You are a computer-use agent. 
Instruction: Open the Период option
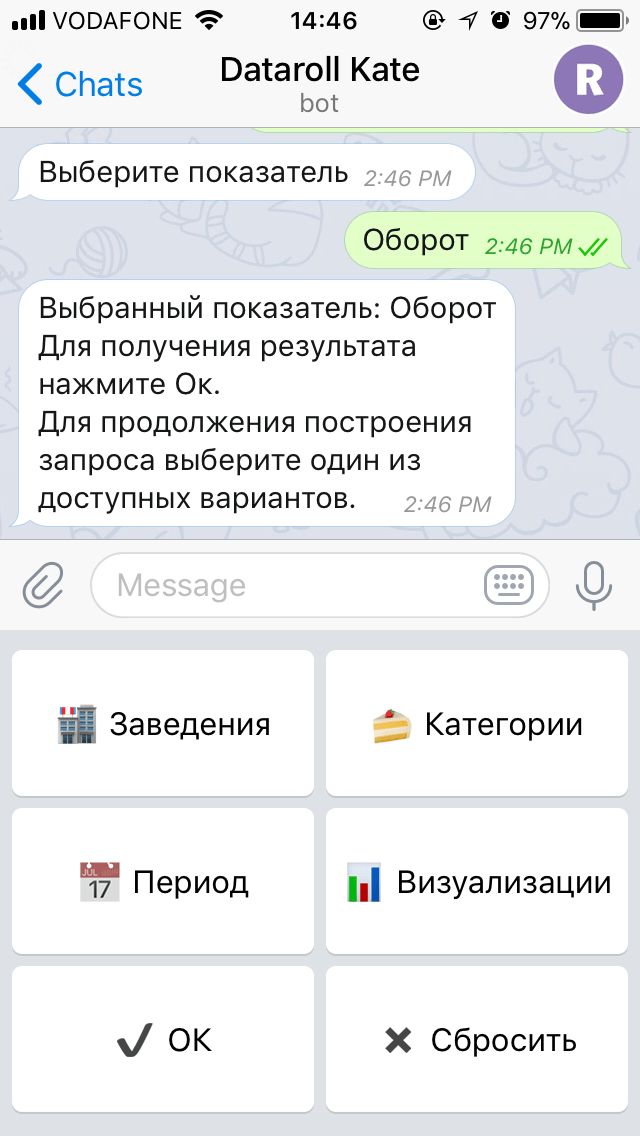pos(163,882)
